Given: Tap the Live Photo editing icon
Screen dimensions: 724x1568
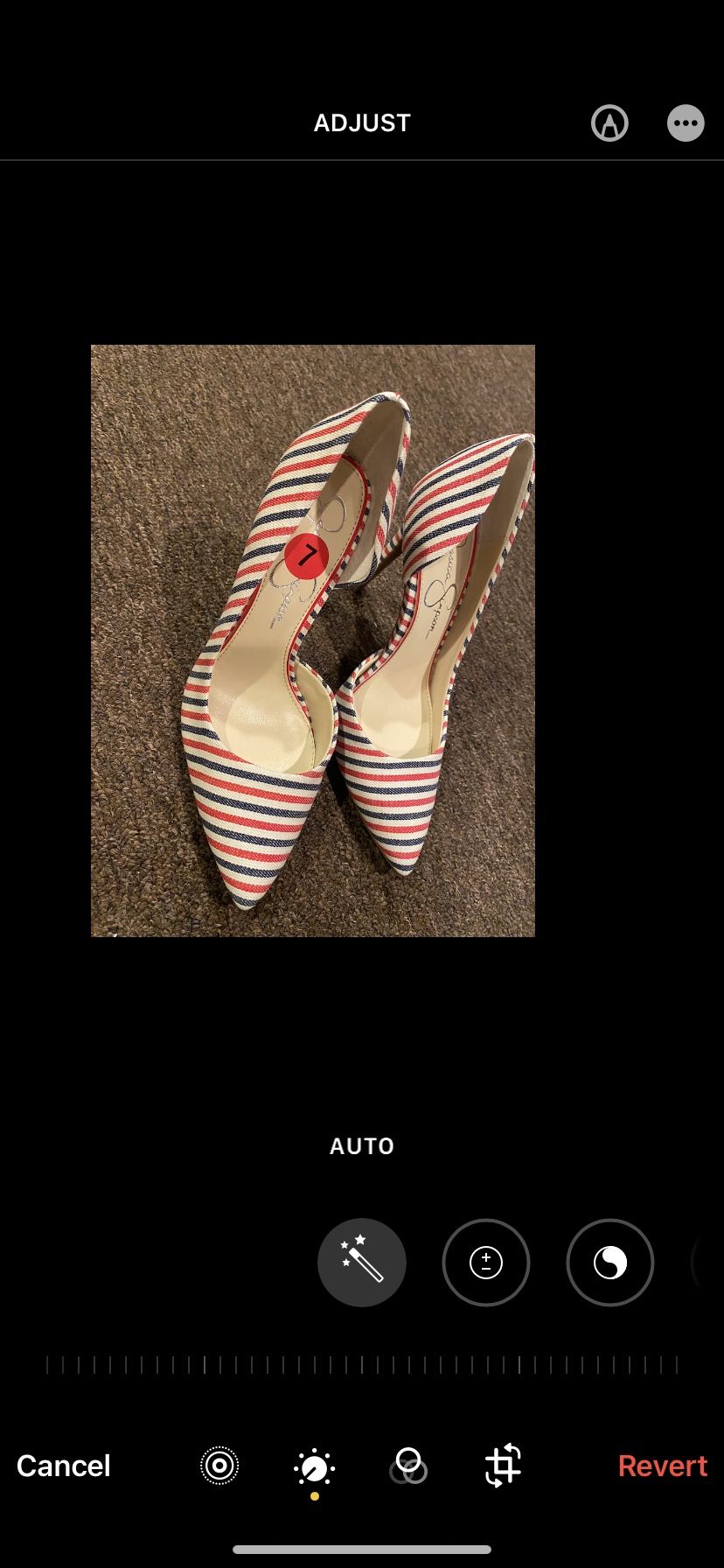Looking at the screenshot, I should [x=219, y=1465].
